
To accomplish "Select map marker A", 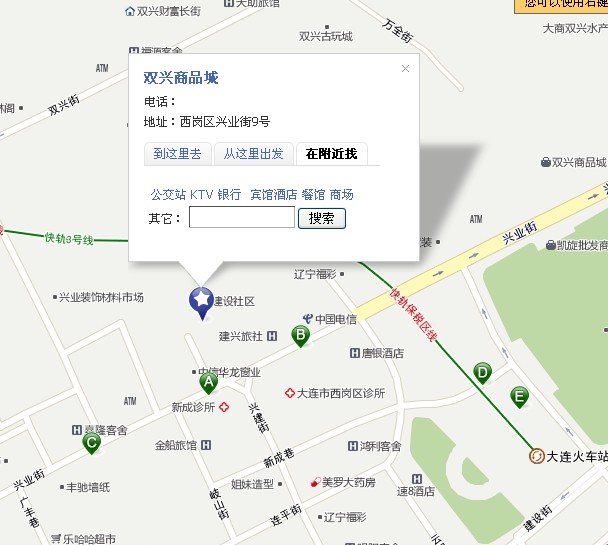I will pyautogui.click(x=209, y=381).
